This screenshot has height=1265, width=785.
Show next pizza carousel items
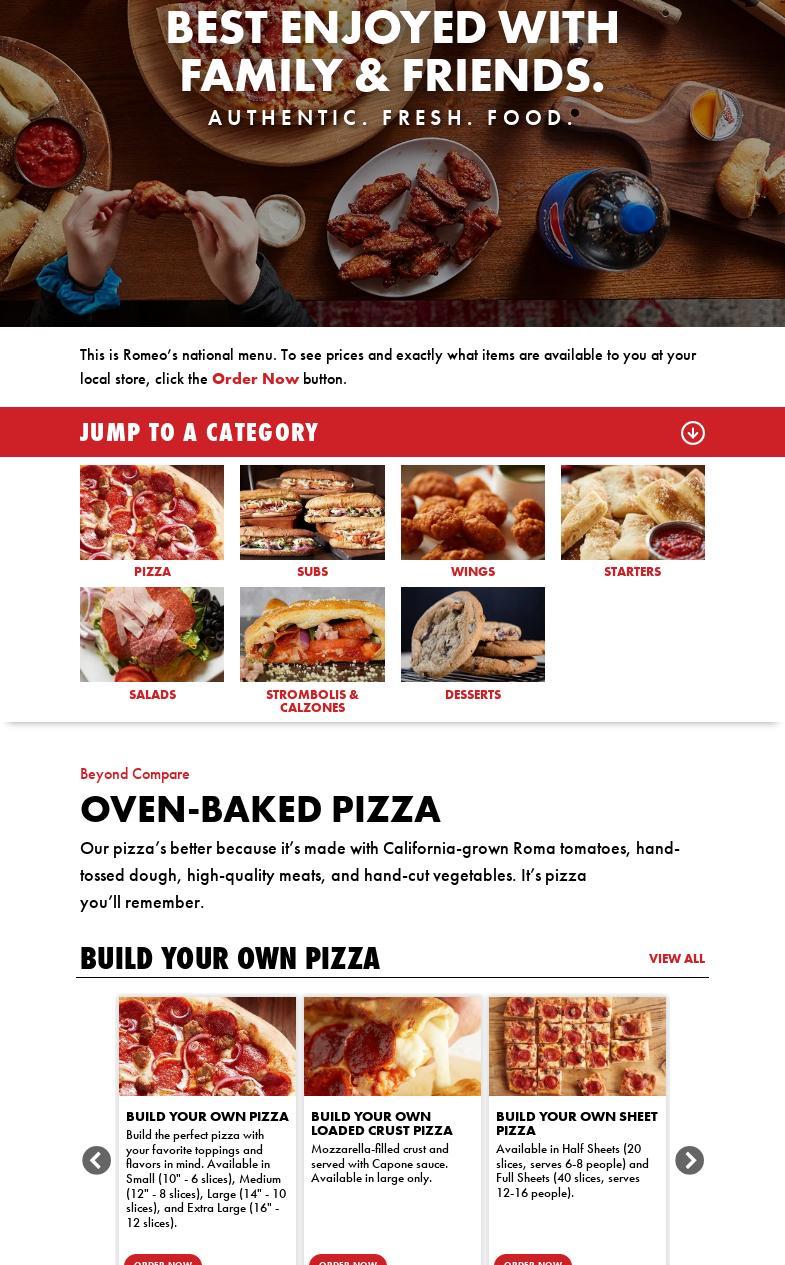click(689, 1160)
